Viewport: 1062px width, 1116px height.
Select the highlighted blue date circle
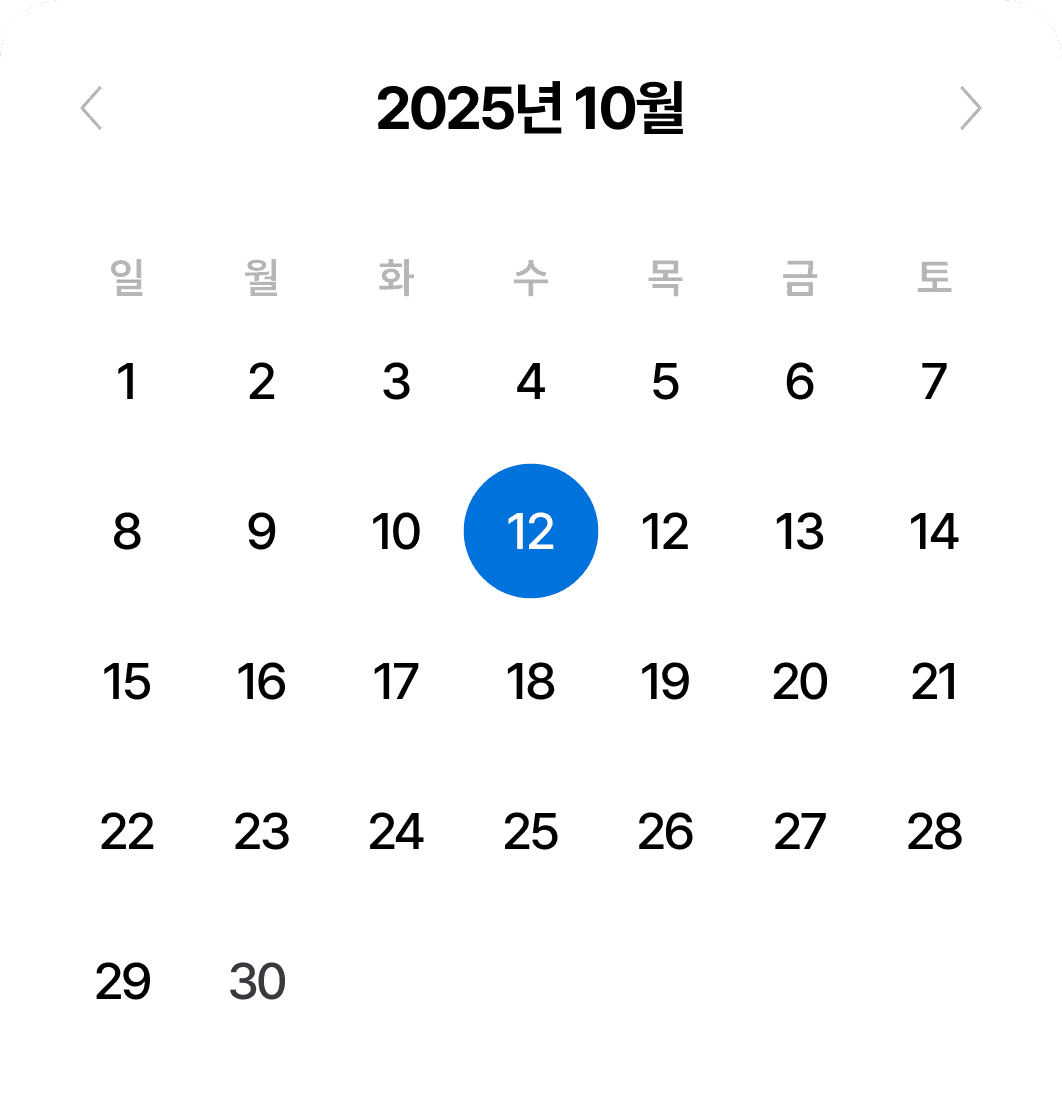(531, 531)
